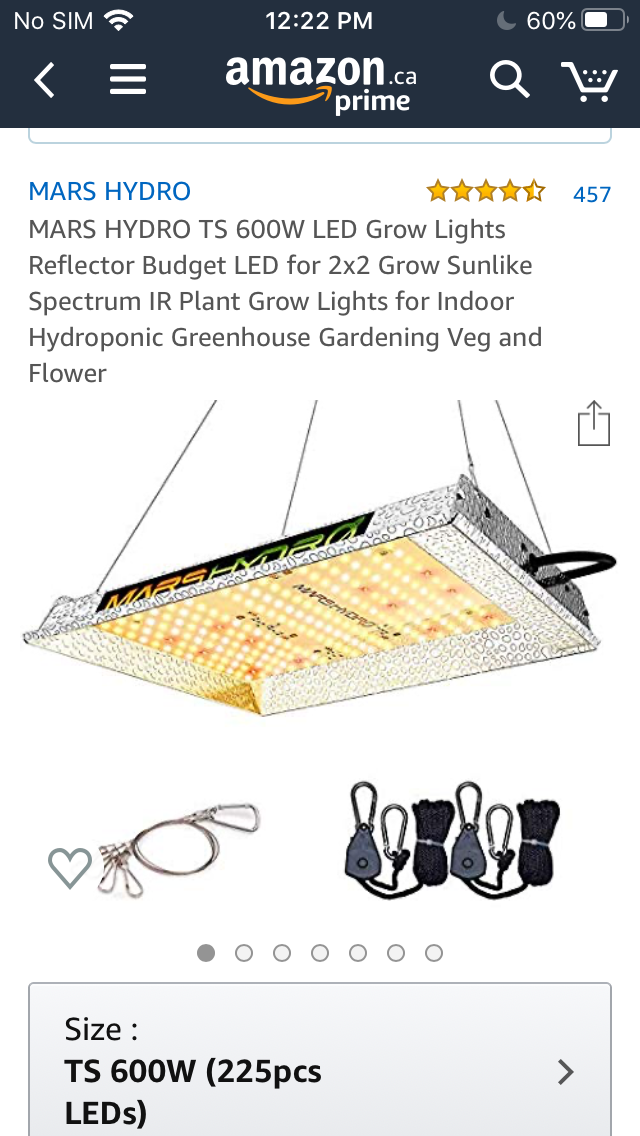Add product to wish list heart
This screenshot has width=640, height=1136.
point(70,867)
